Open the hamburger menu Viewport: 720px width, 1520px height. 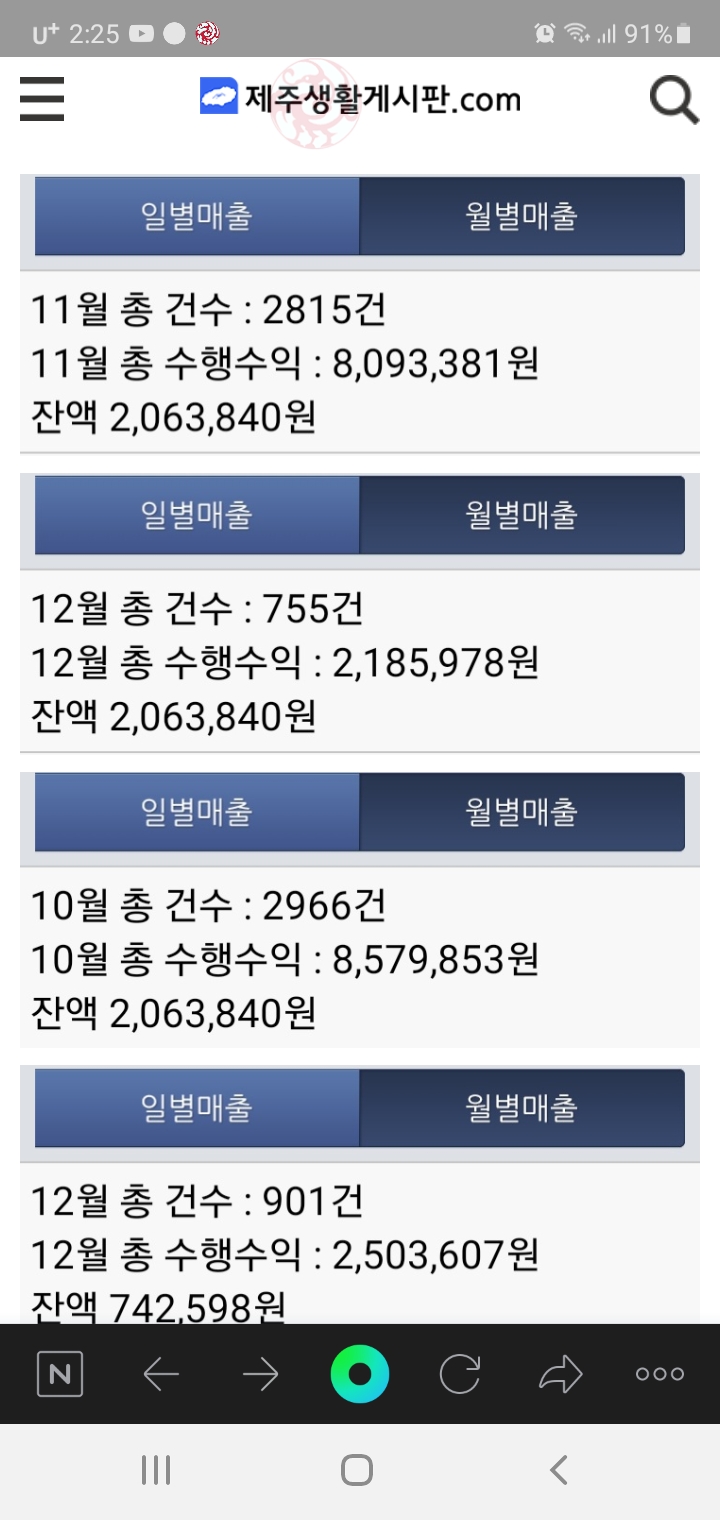click(42, 99)
